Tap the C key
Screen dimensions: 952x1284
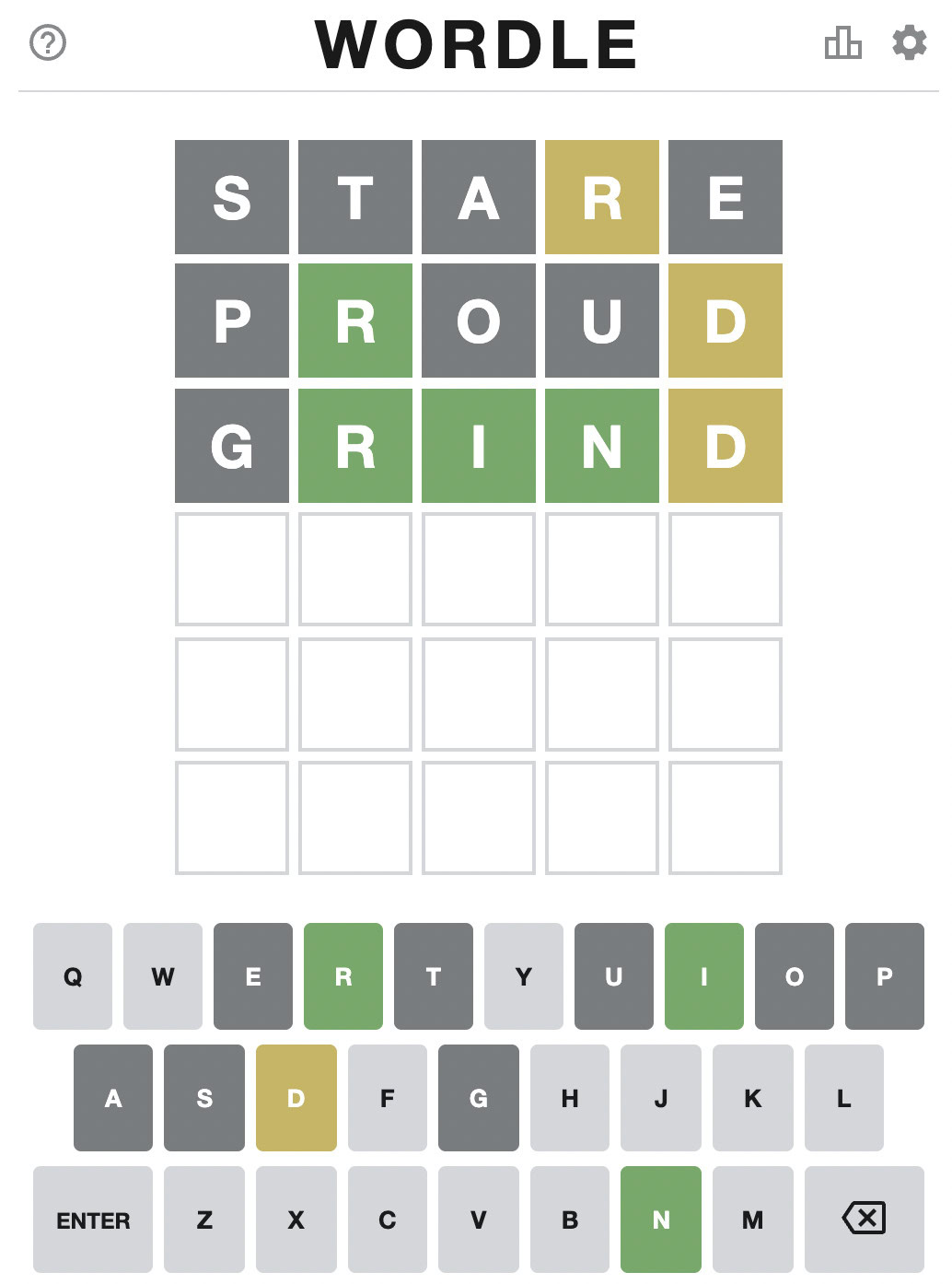coord(388,1220)
